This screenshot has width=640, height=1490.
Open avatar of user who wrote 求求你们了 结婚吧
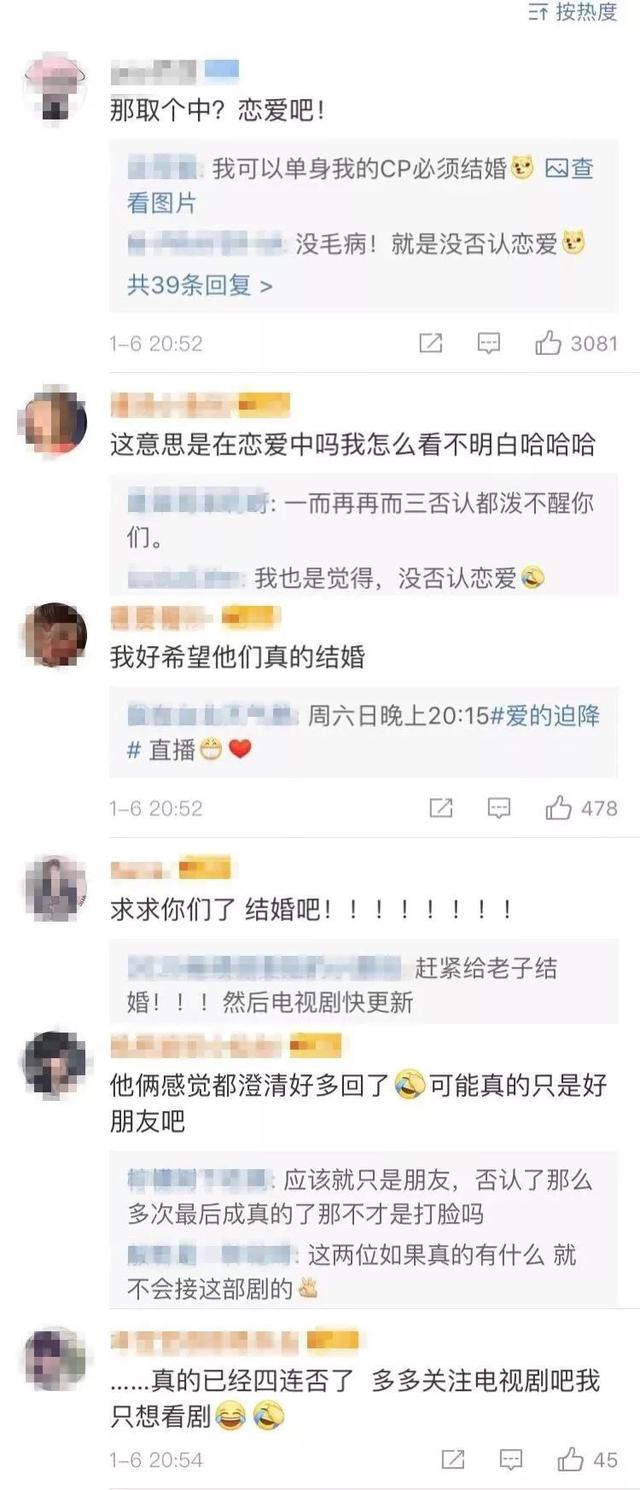[55, 888]
